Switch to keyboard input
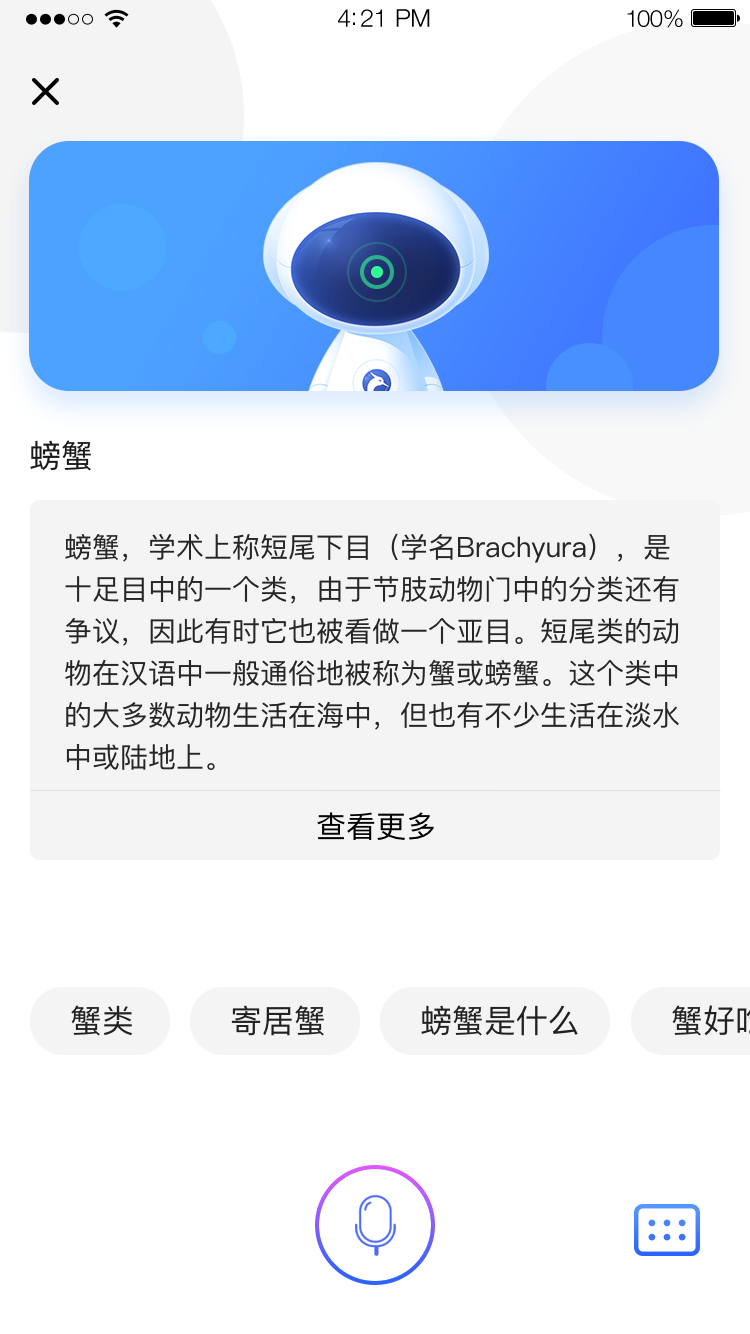 pyautogui.click(x=667, y=1229)
